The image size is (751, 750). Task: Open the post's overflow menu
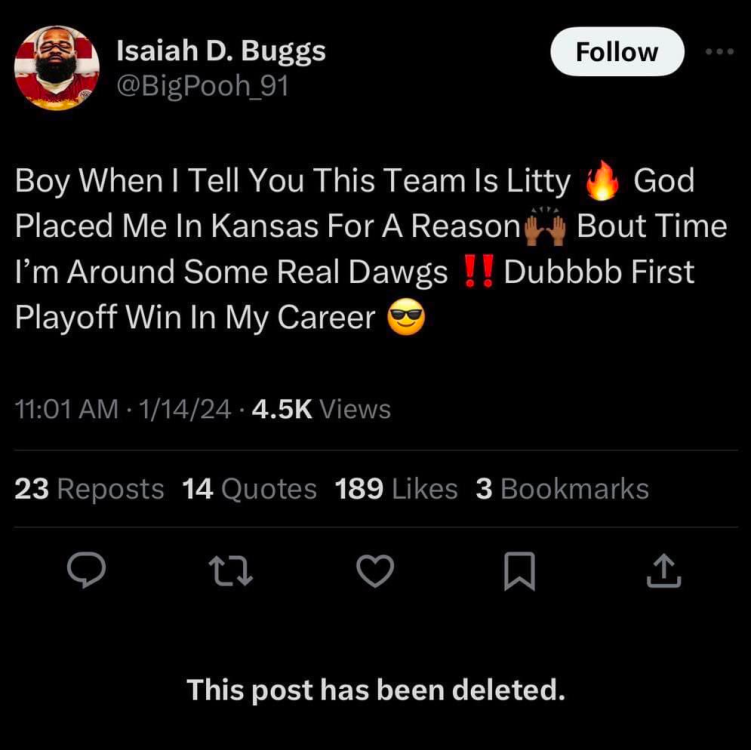pos(720,51)
